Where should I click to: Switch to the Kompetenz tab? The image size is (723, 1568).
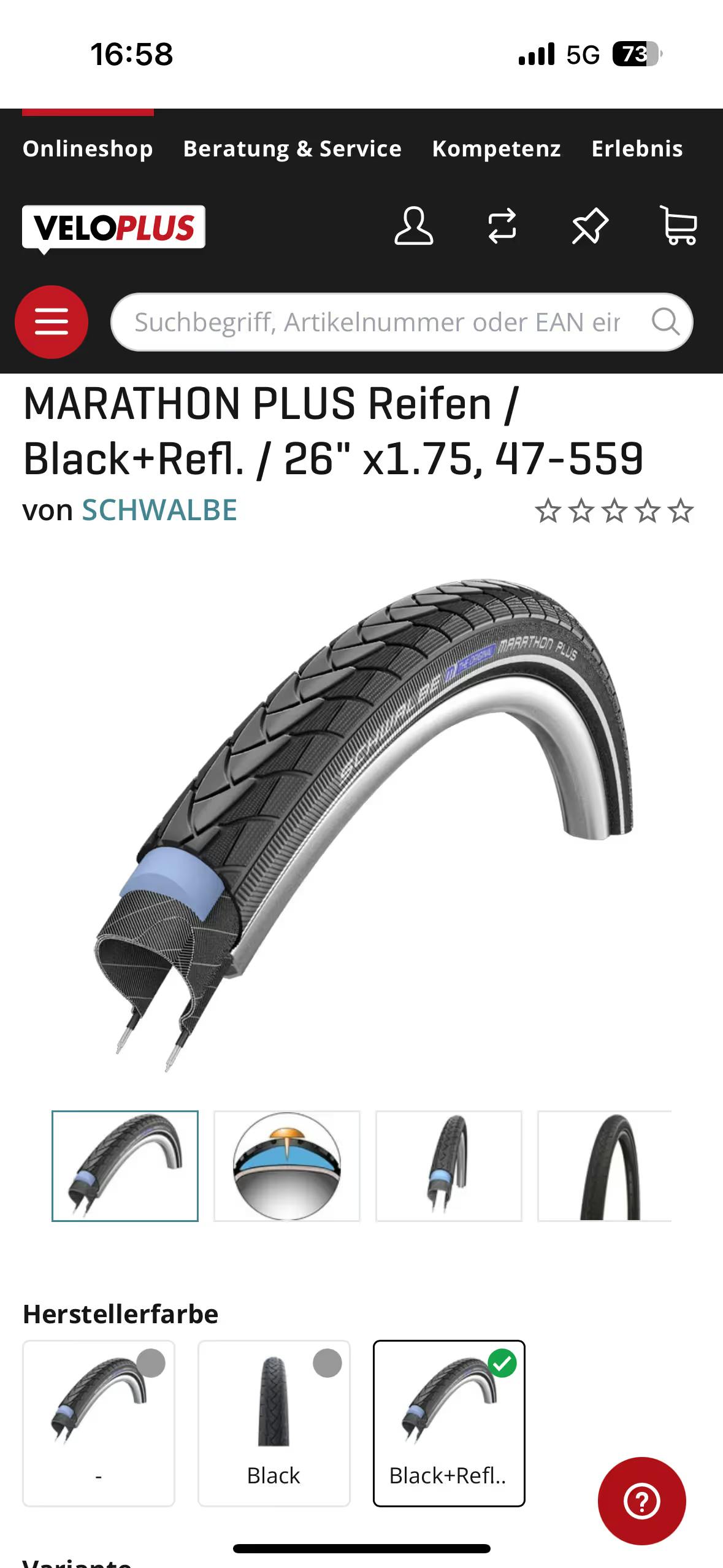pos(496,148)
